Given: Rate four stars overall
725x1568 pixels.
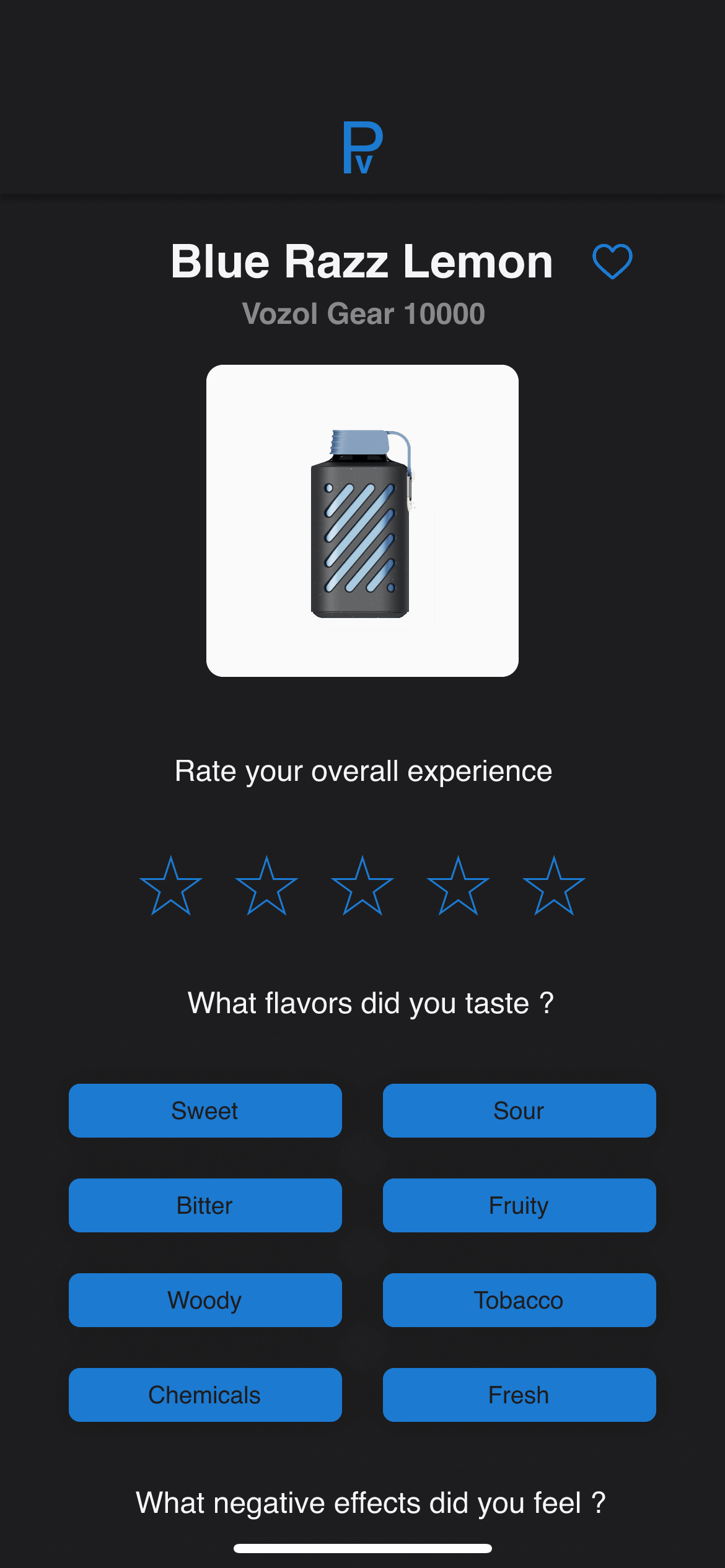Looking at the screenshot, I should (x=459, y=886).
